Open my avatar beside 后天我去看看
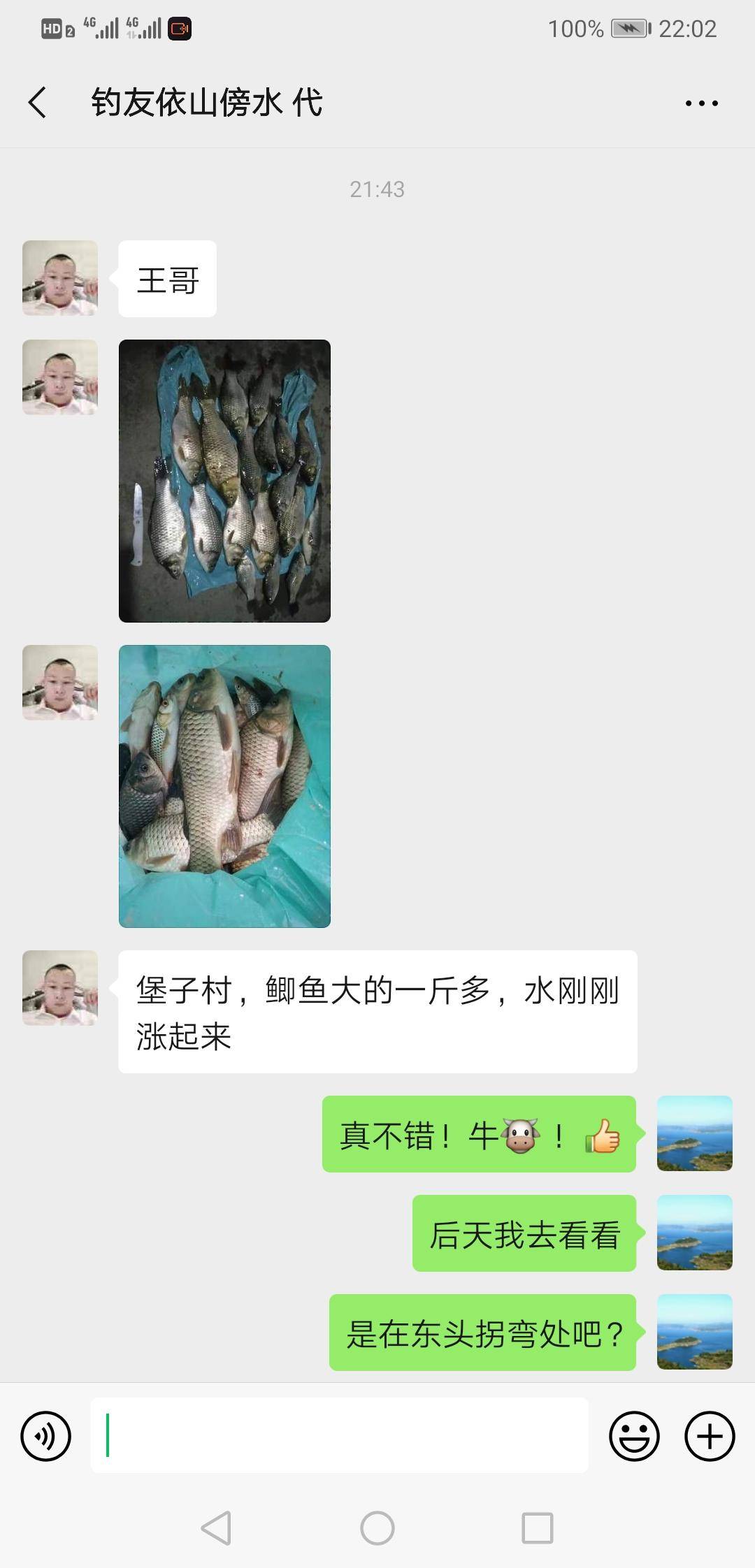This screenshot has width=755, height=1568. (694, 1233)
